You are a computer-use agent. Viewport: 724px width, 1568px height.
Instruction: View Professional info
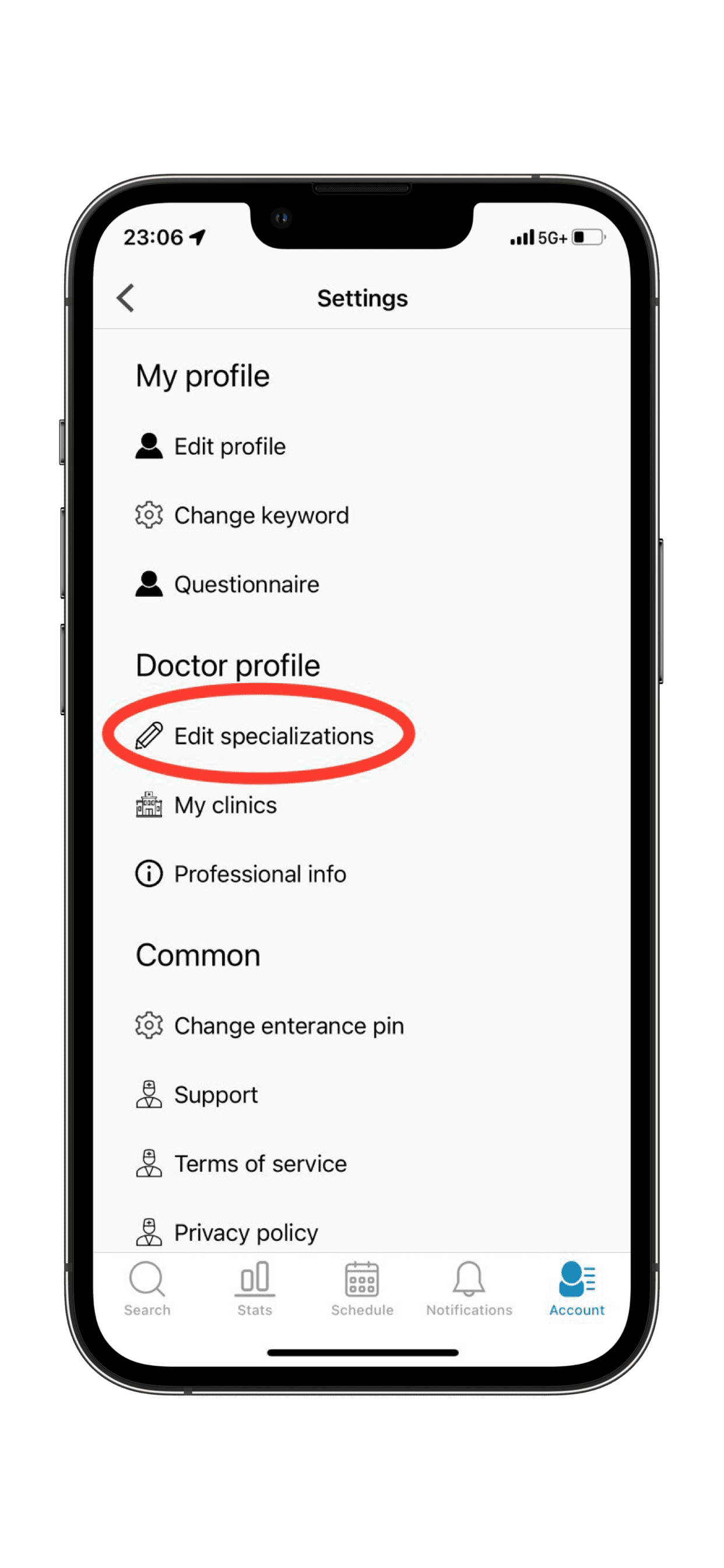pyautogui.click(x=361, y=874)
